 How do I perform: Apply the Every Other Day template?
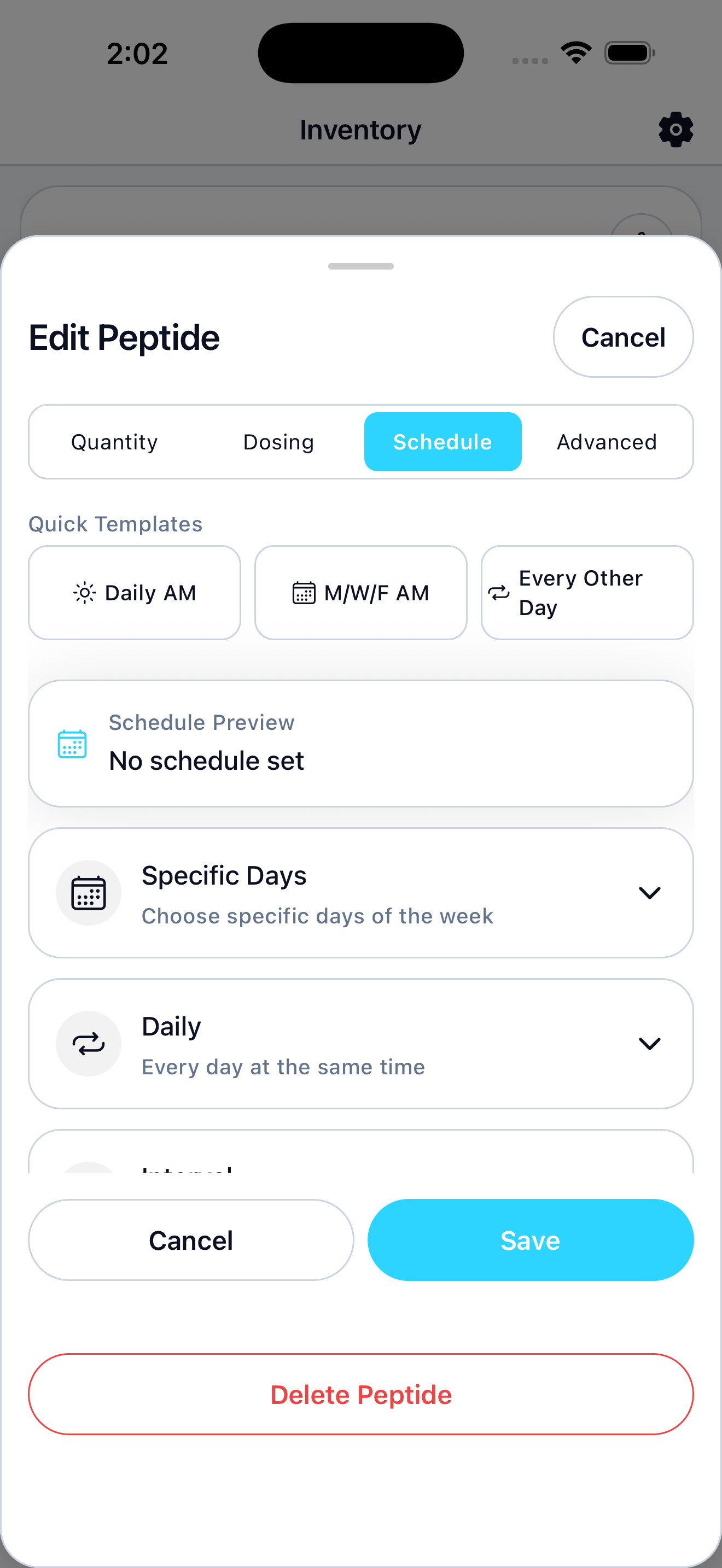tap(586, 592)
